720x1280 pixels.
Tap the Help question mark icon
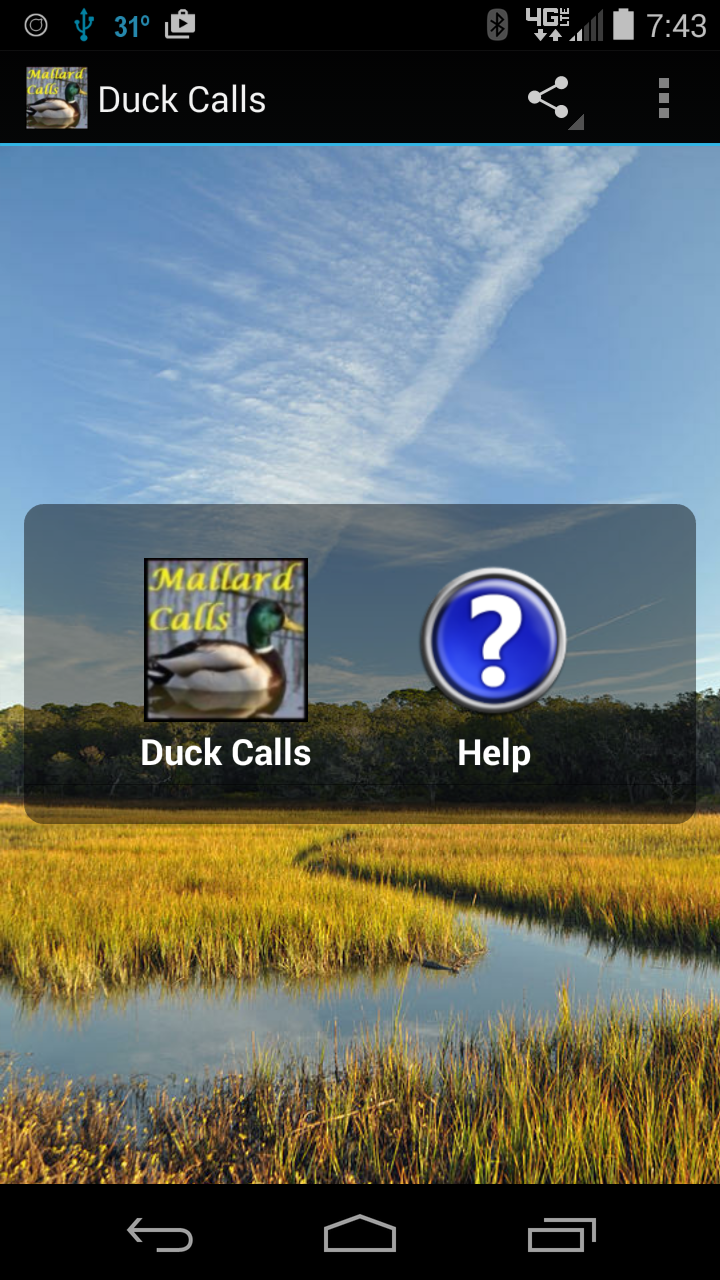coord(492,638)
